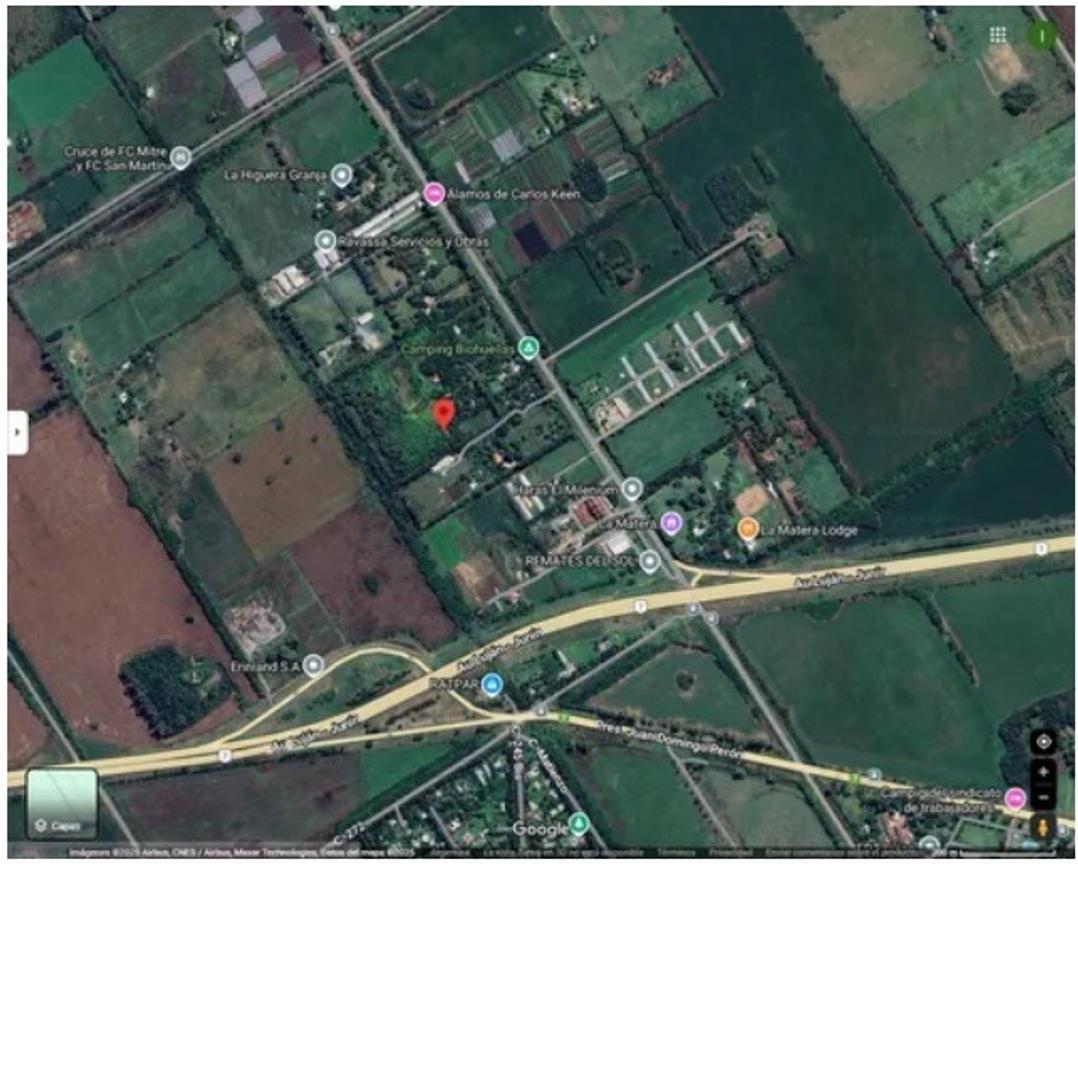1078x1080 pixels.
Task: Open the Google apps grid
Action: [x=998, y=33]
